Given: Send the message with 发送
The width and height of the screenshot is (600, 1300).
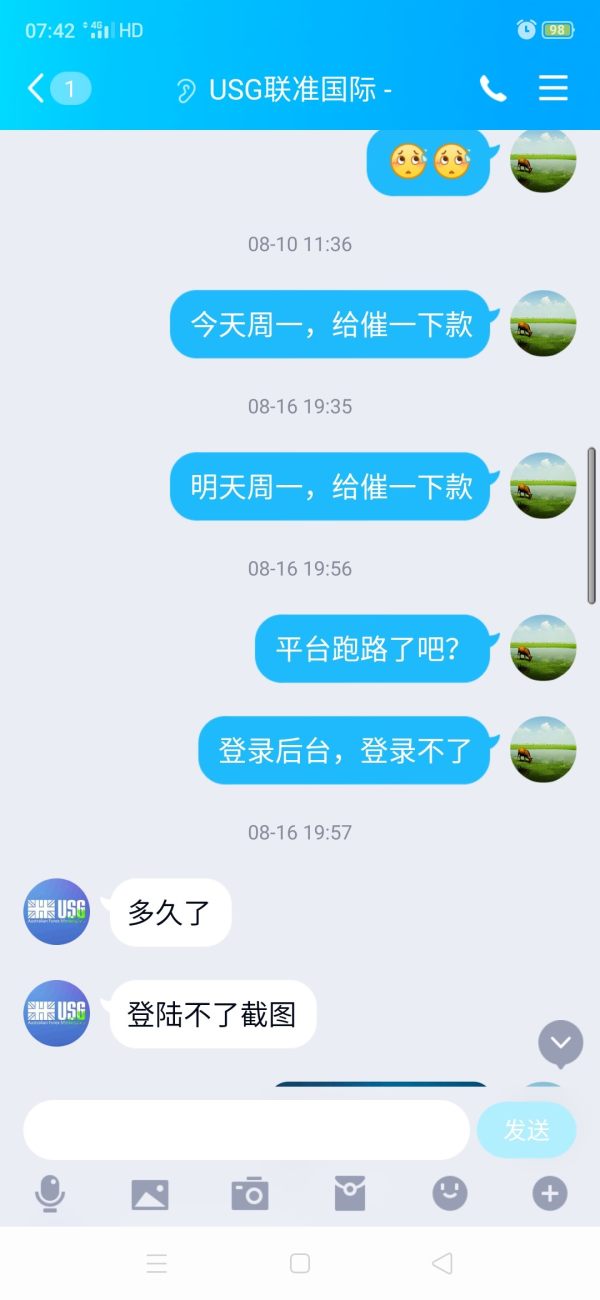Looking at the screenshot, I should 526,1130.
